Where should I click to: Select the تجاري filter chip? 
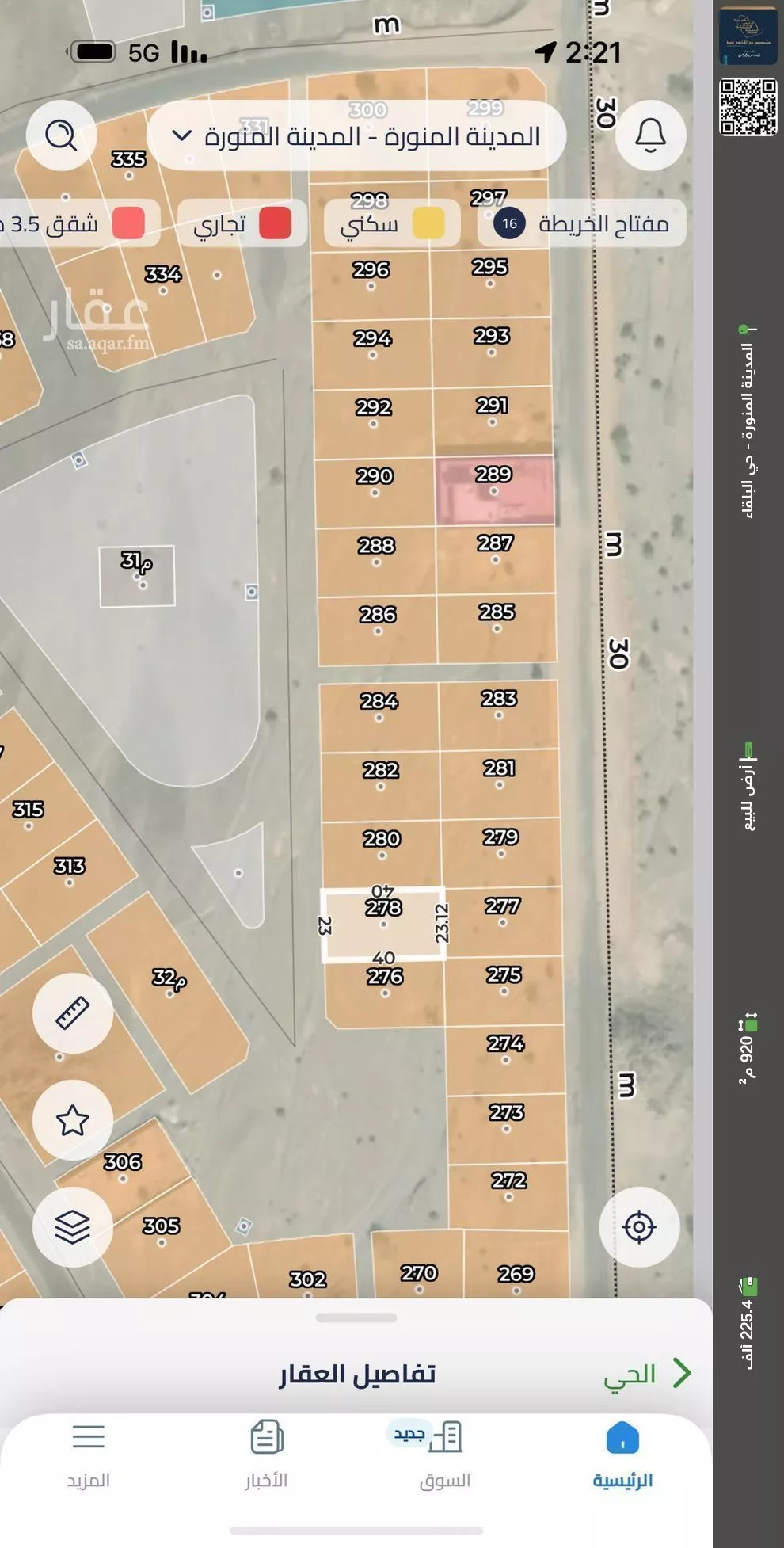point(242,224)
